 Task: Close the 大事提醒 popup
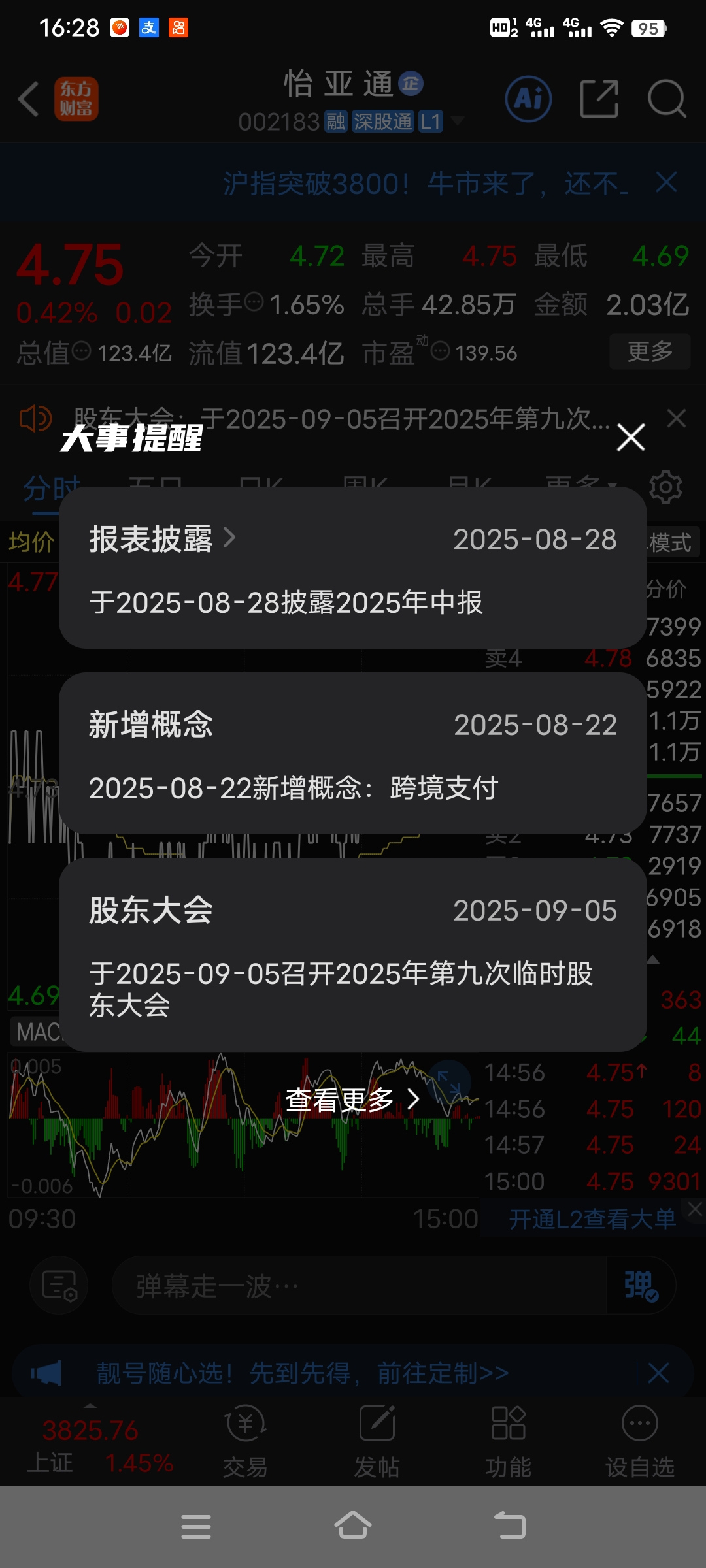tap(631, 437)
